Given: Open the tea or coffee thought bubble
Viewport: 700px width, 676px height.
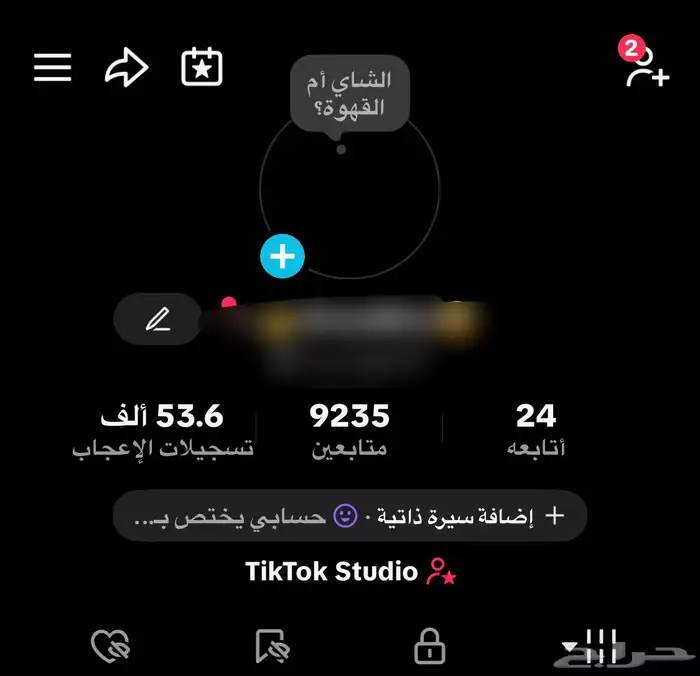Looking at the screenshot, I should click(x=341, y=94).
